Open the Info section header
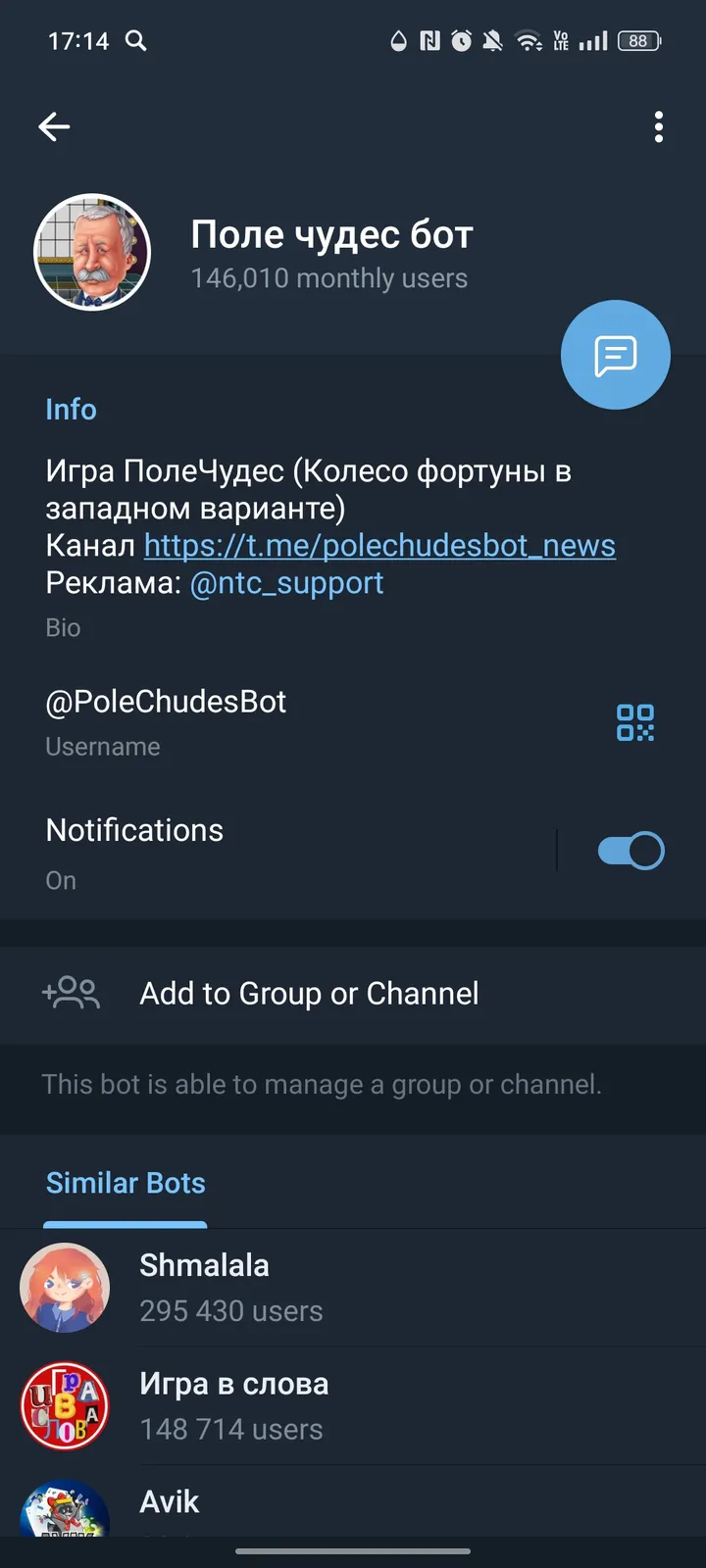706x1568 pixels. (71, 409)
